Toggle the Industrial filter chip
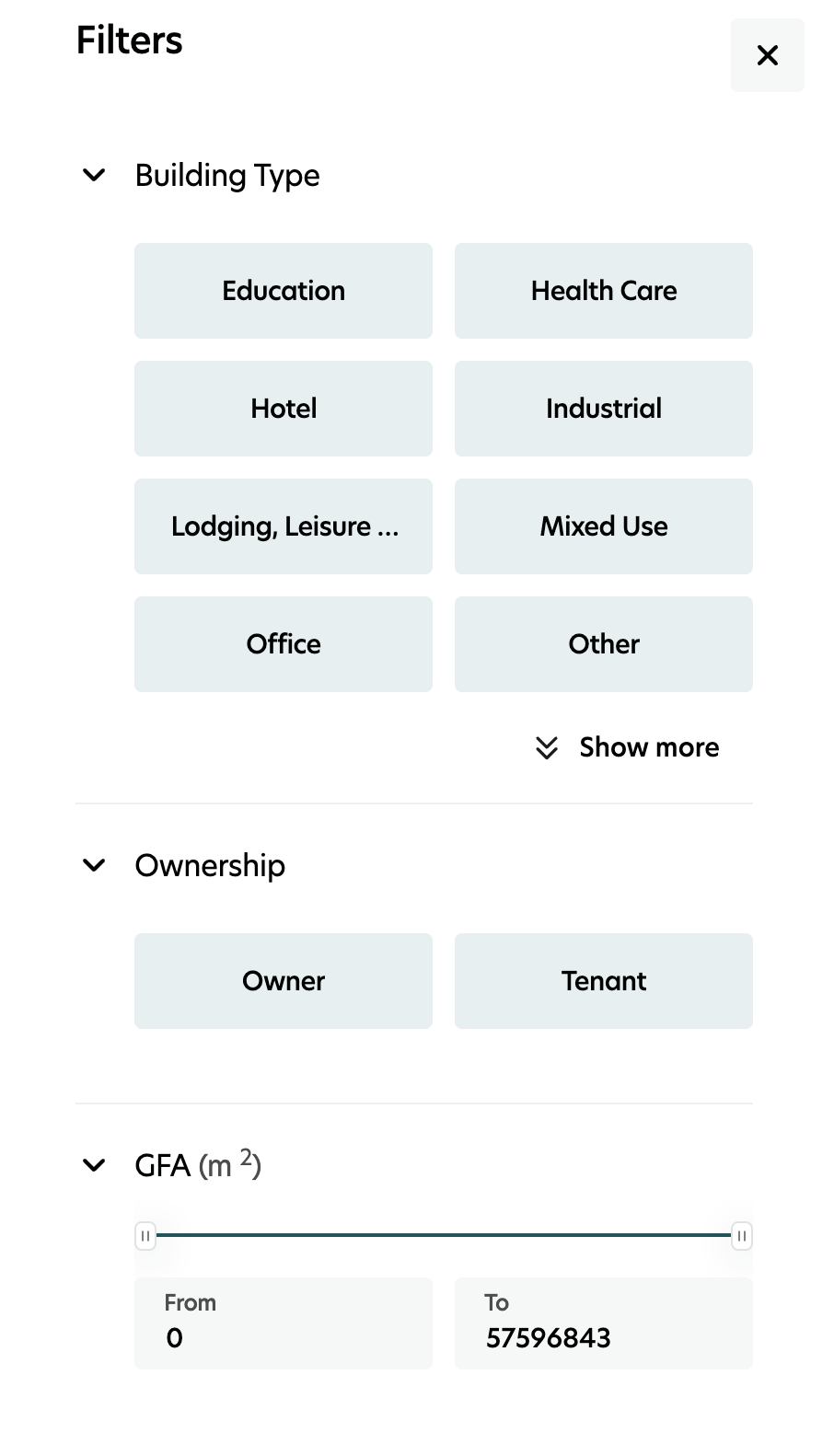The height and width of the screenshot is (1456, 834). 603,408
